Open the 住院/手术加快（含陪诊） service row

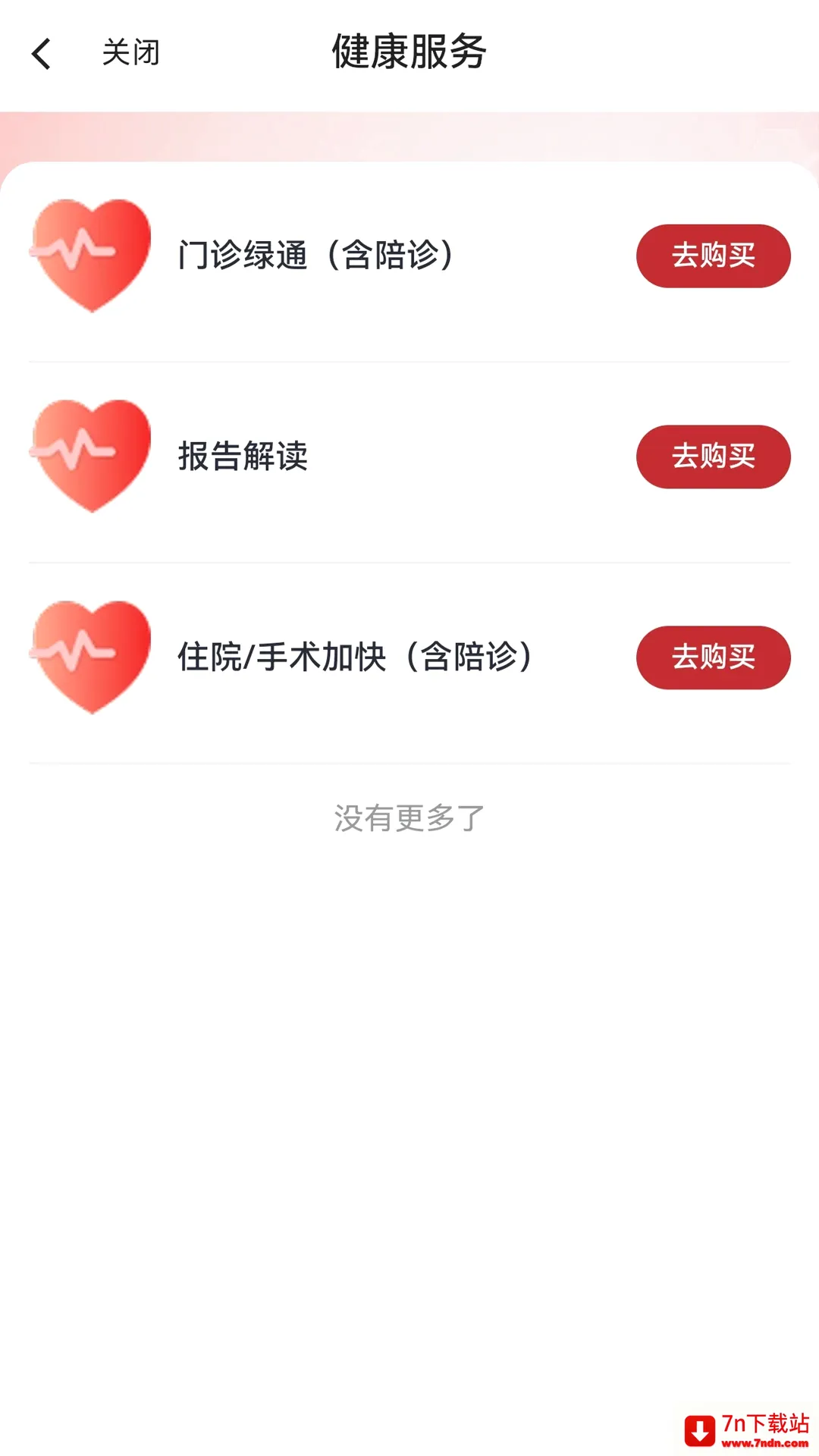[x=409, y=664]
